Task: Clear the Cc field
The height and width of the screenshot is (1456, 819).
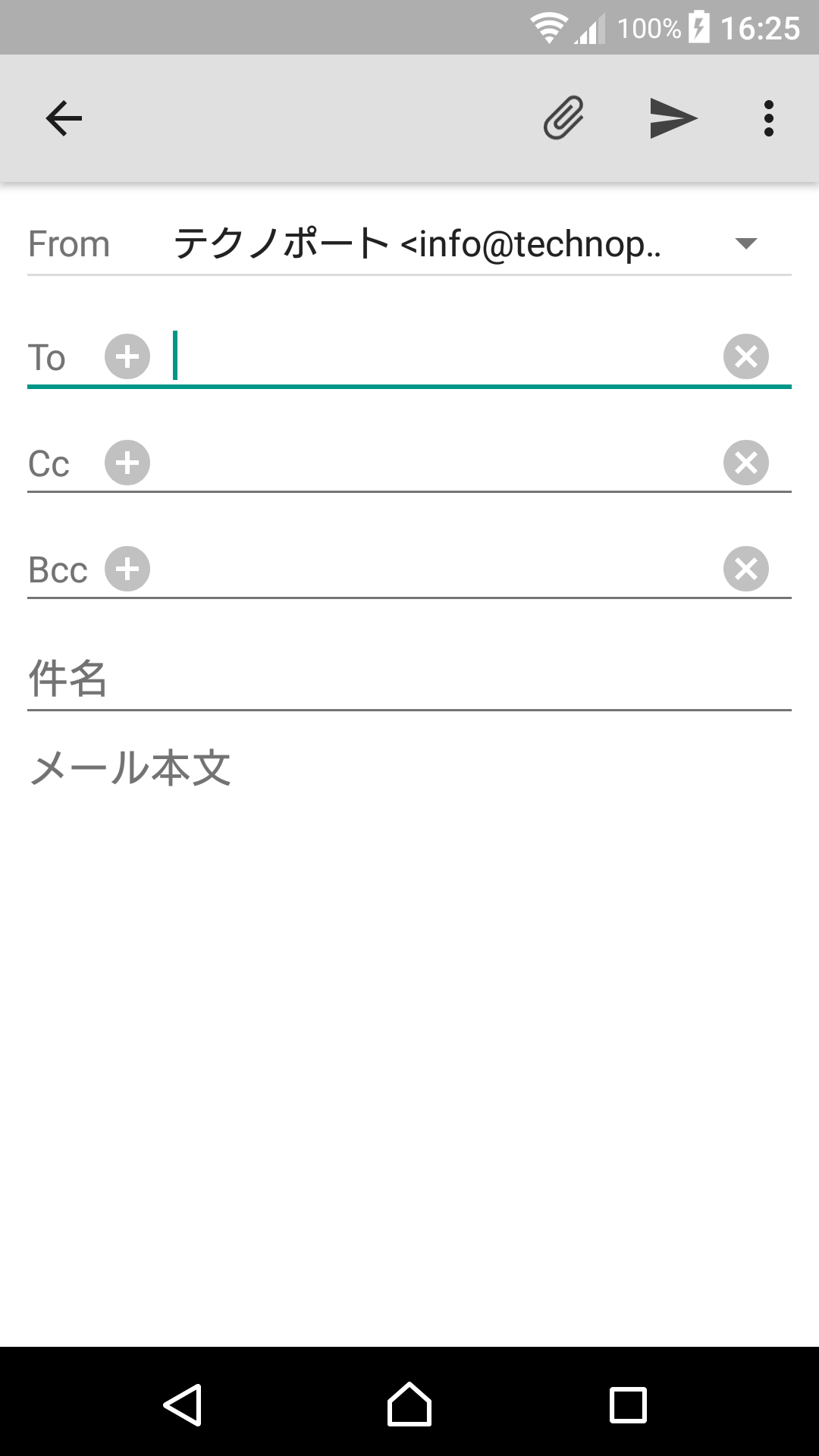Action: pos(746,463)
